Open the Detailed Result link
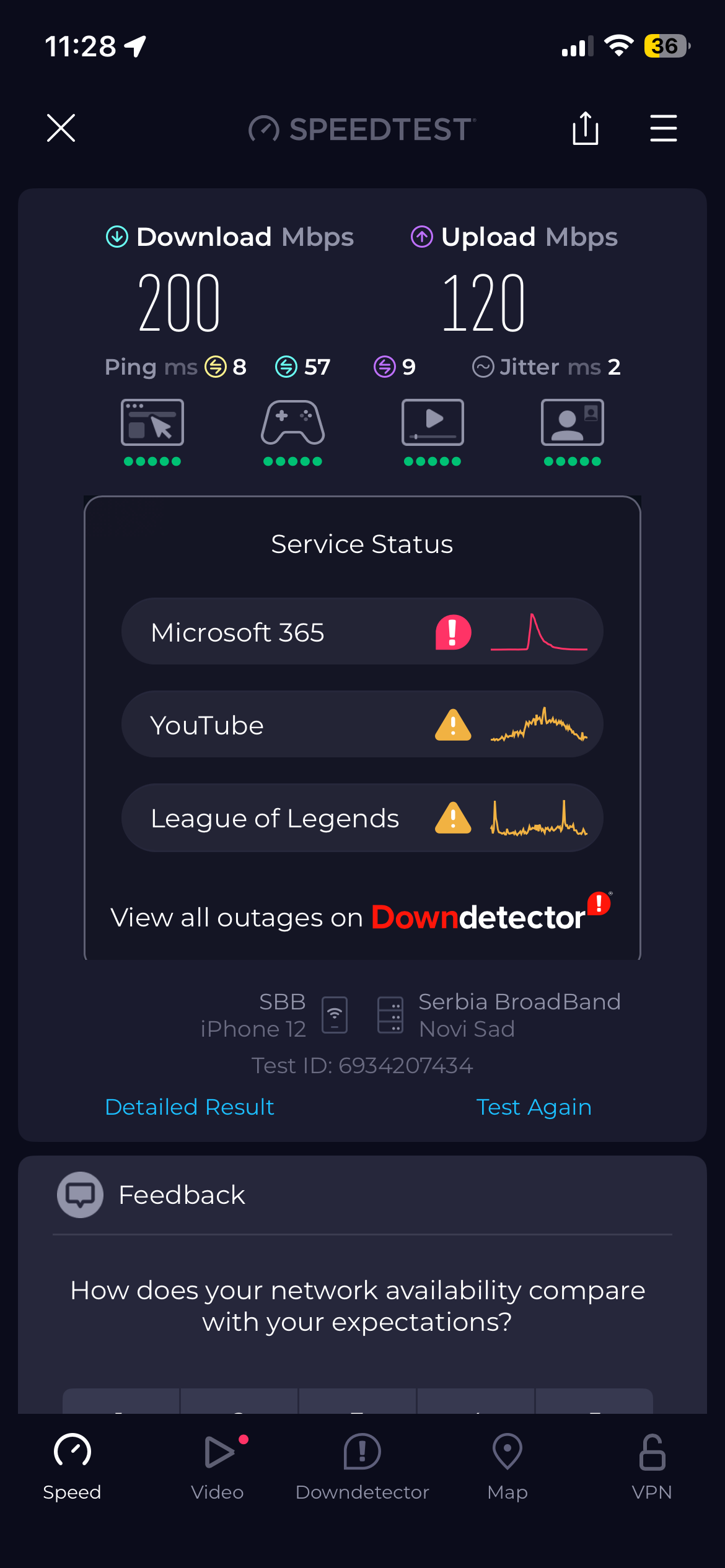 coord(190,1107)
